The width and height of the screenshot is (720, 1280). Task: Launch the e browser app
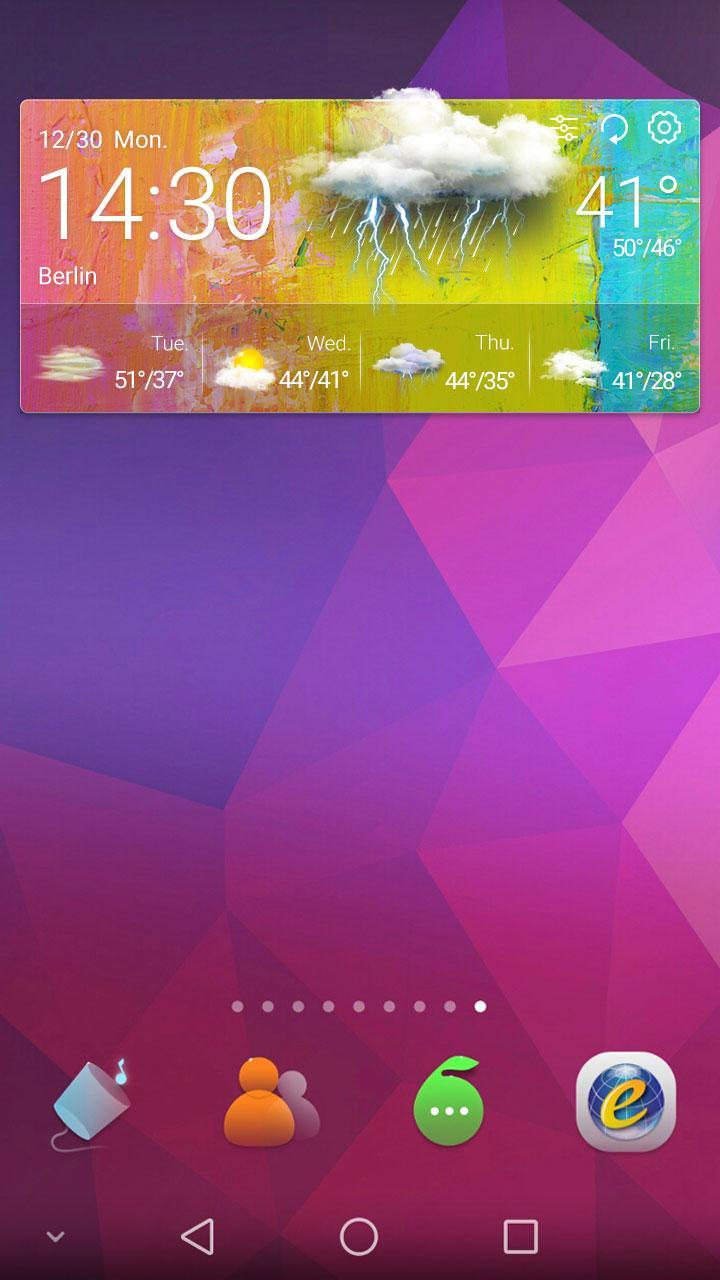pos(626,1102)
